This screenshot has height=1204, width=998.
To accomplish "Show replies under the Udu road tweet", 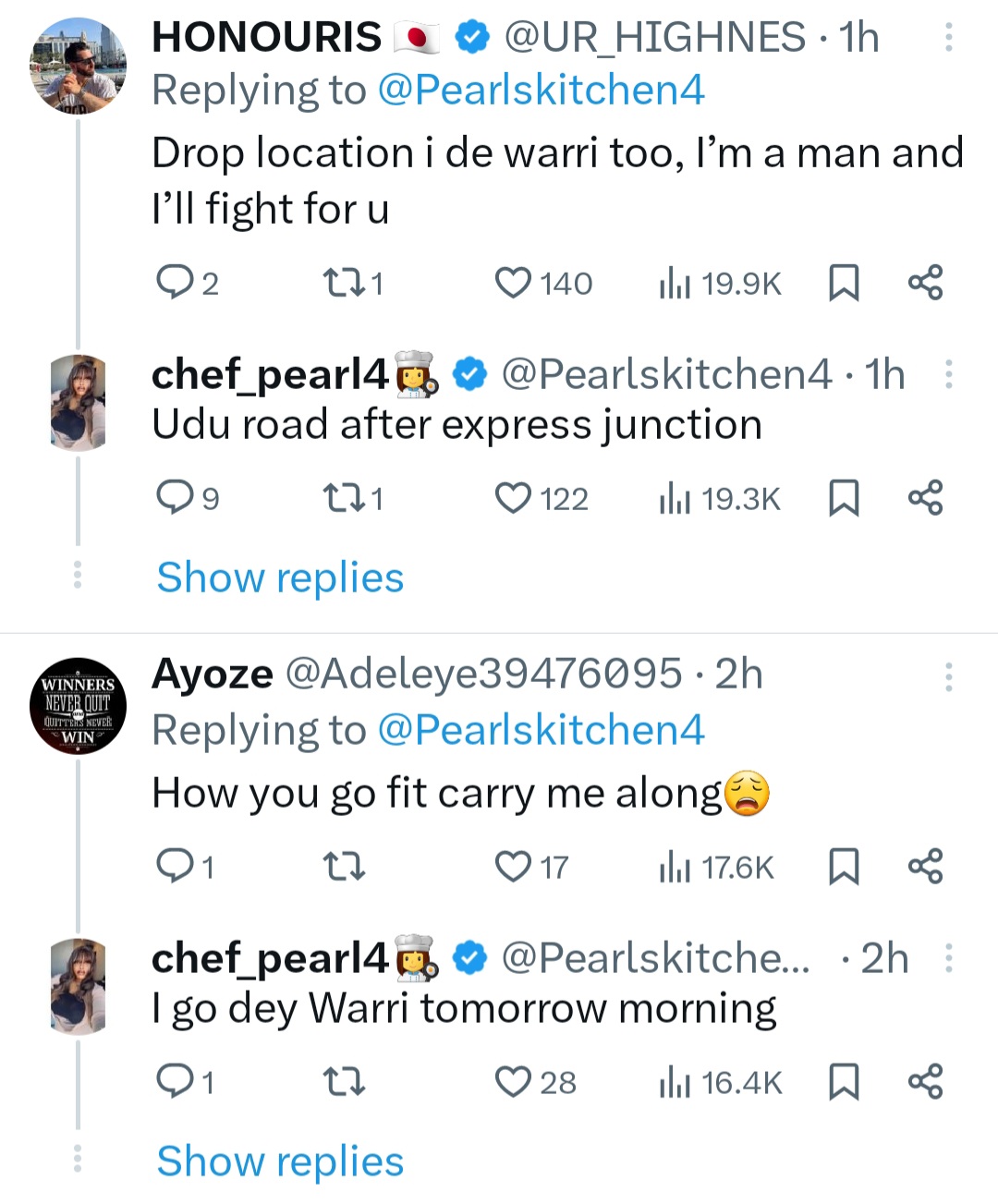I will 280,578.
